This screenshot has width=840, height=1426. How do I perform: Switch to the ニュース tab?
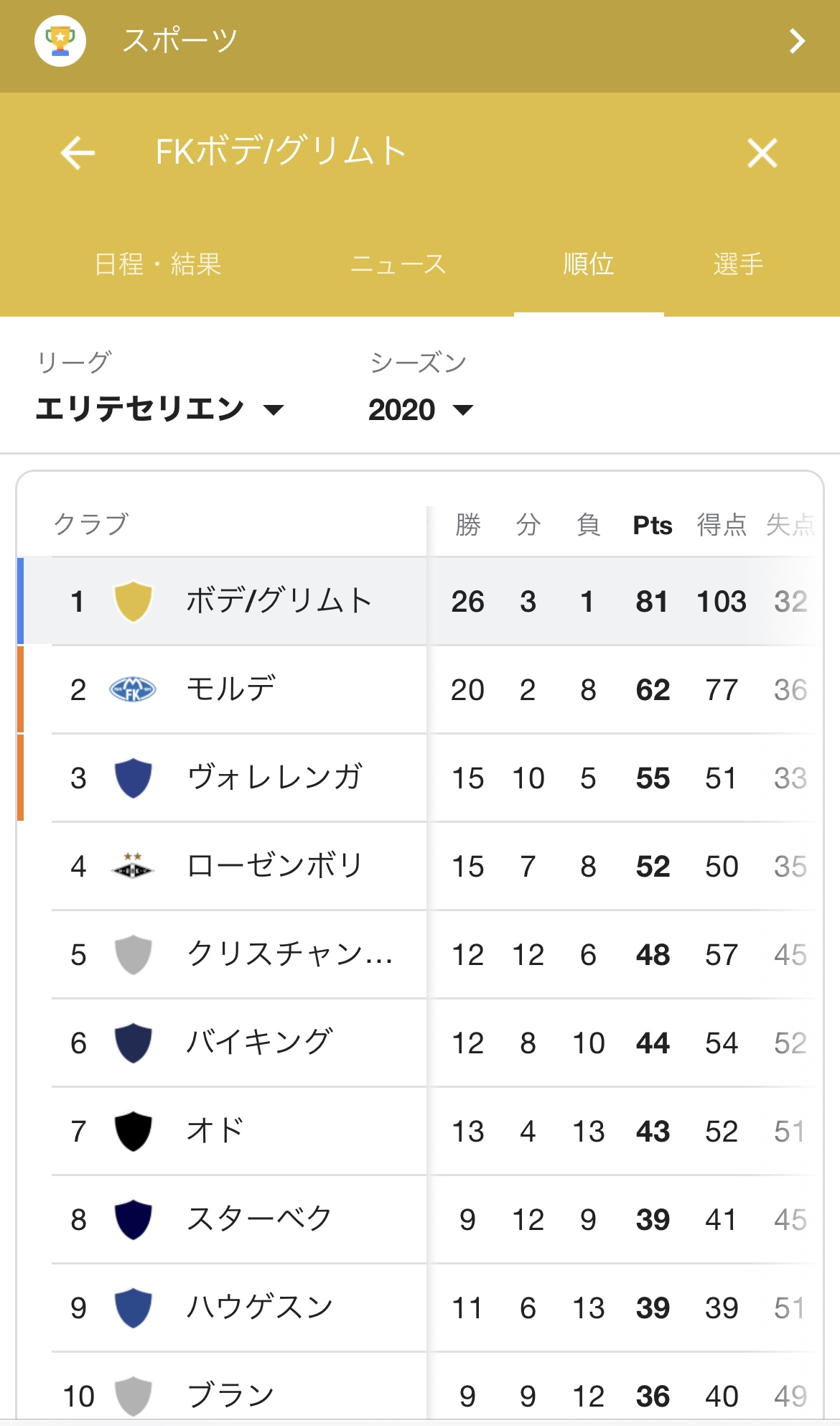[x=398, y=264]
